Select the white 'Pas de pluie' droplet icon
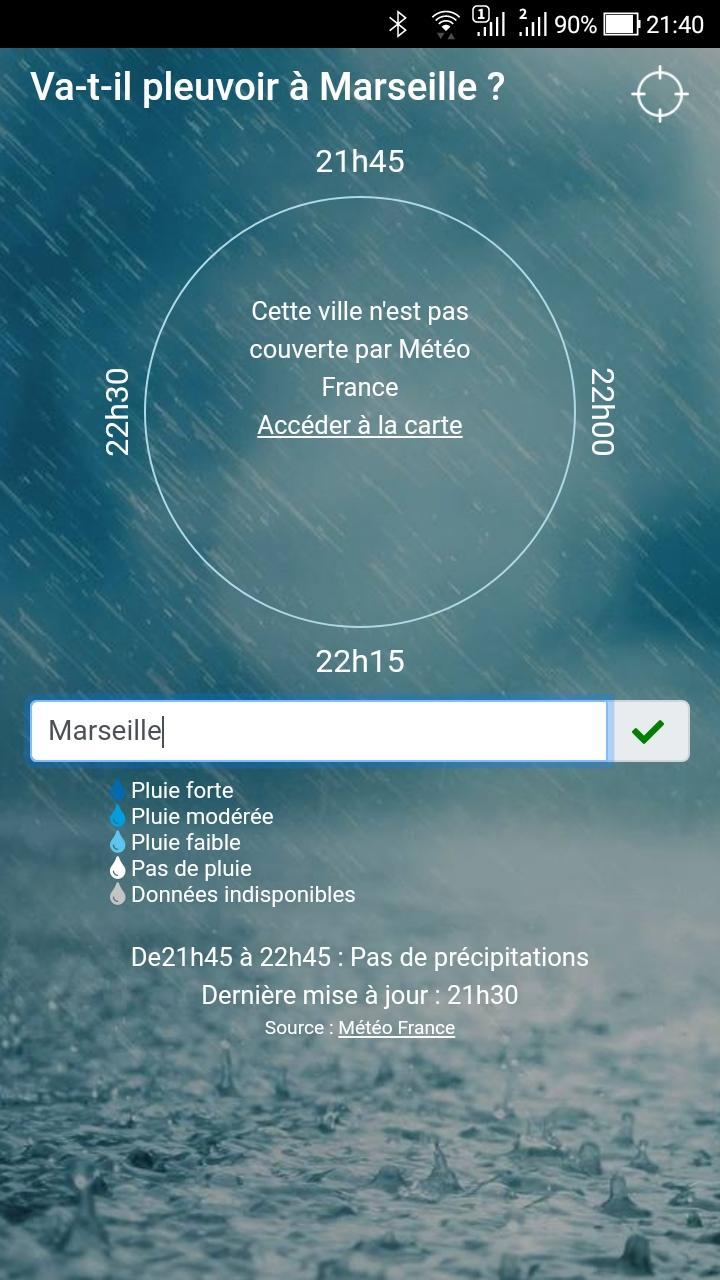Viewport: 720px width, 1280px height. click(119, 868)
